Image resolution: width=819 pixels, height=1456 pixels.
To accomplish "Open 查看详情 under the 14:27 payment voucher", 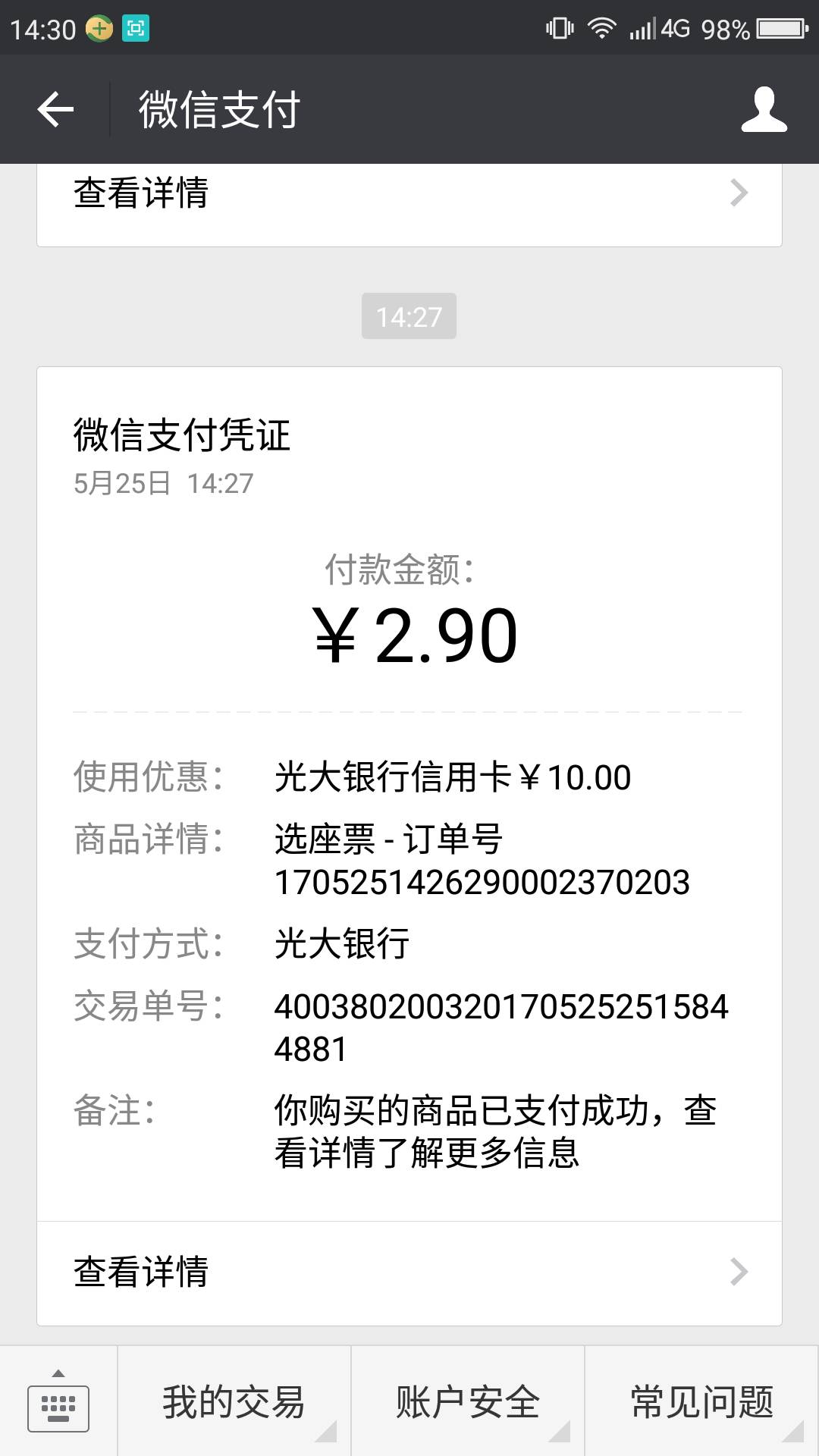I will pyautogui.click(x=409, y=1272).
